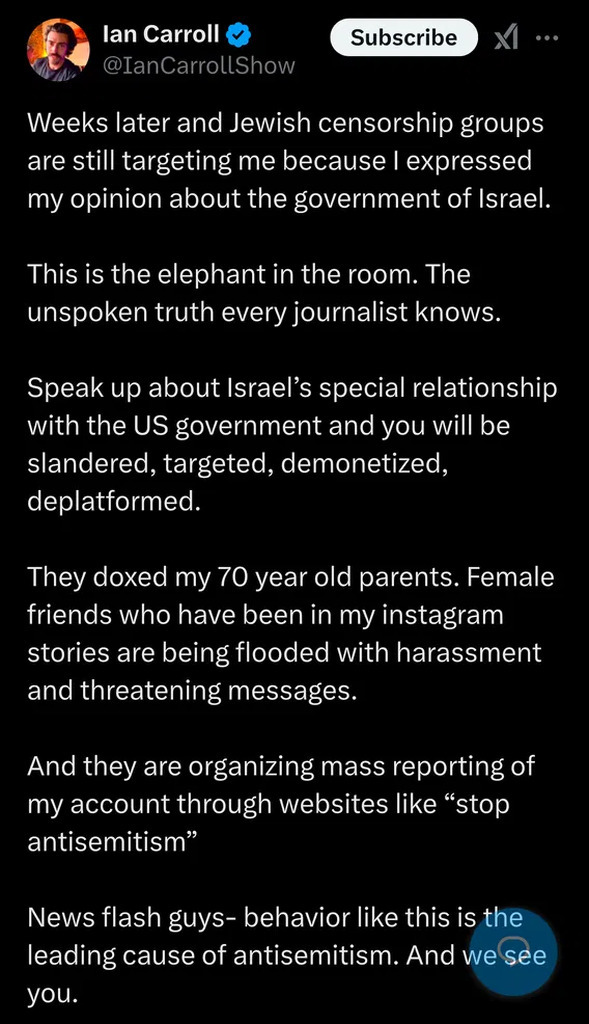Tap the blue floating reply button
589x1024 pixels.
[x=514, y=952]
